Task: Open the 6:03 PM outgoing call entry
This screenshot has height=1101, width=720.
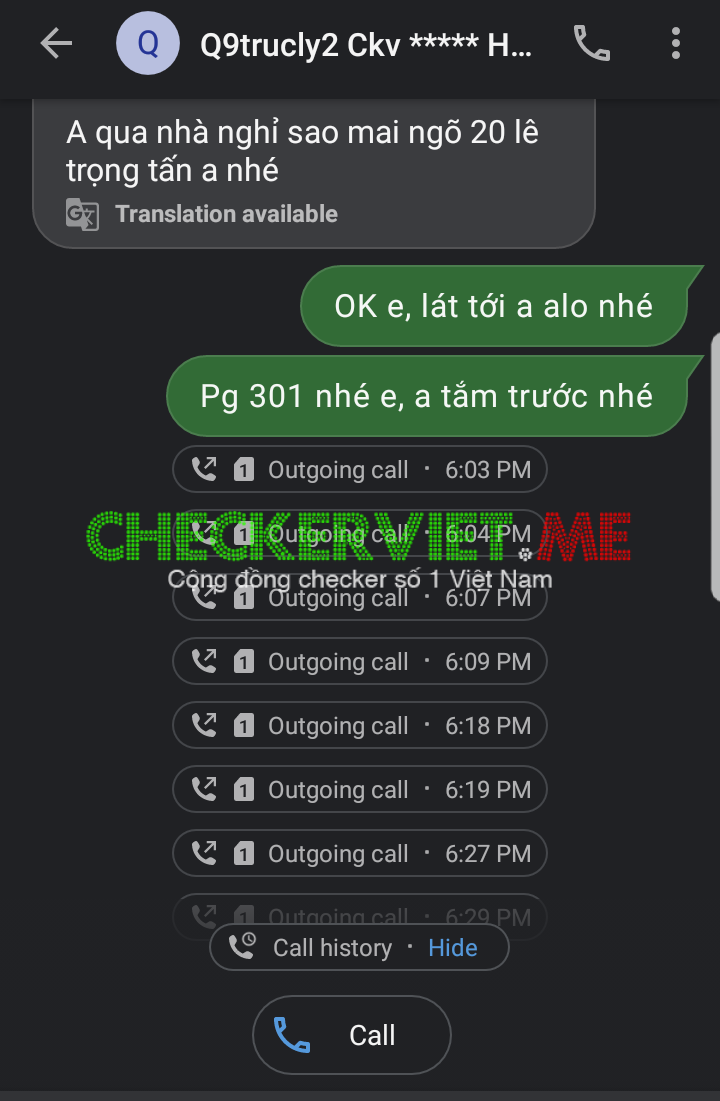Action: click(x=360, y=470)
